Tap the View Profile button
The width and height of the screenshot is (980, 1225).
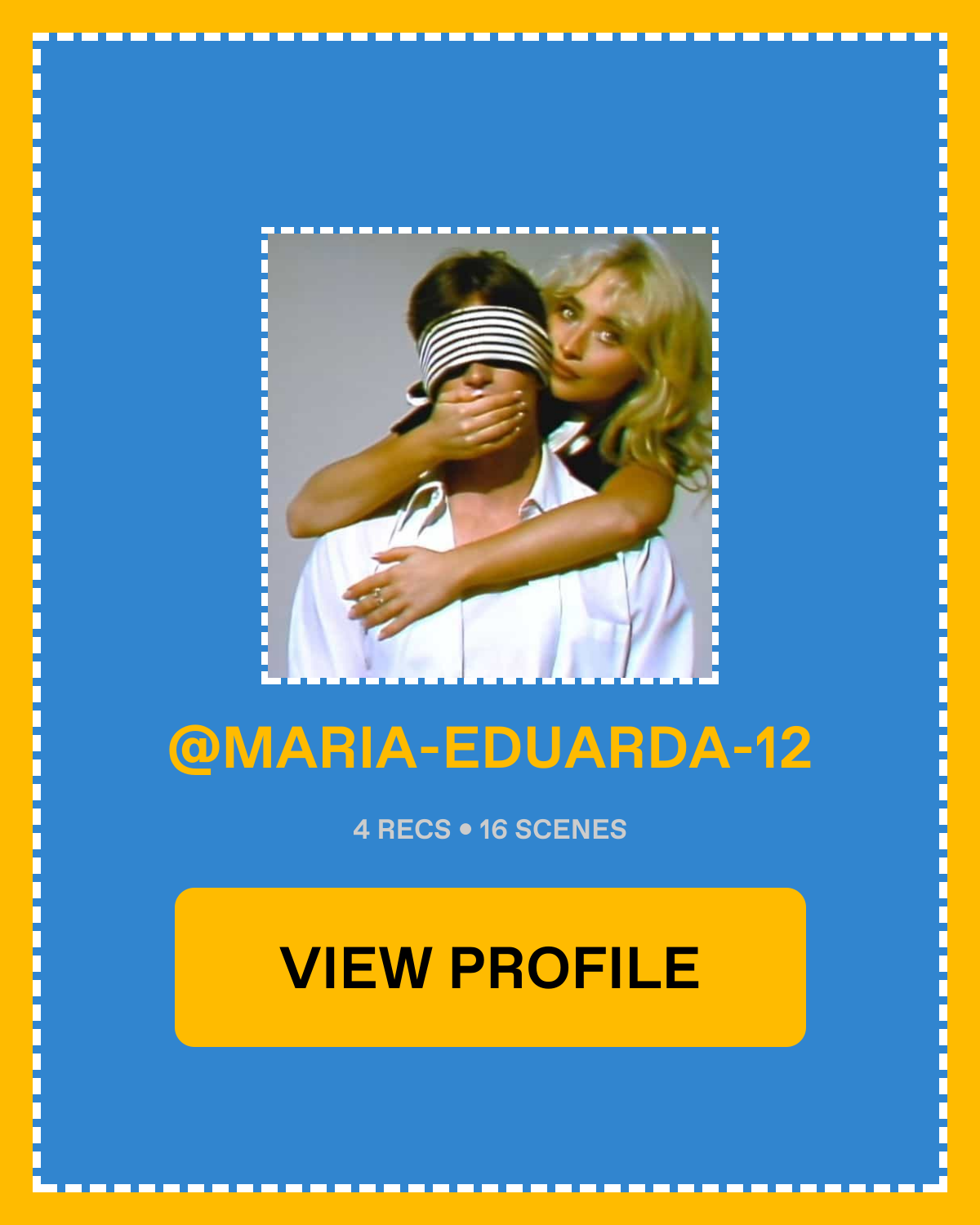click(x=490, y=967)
